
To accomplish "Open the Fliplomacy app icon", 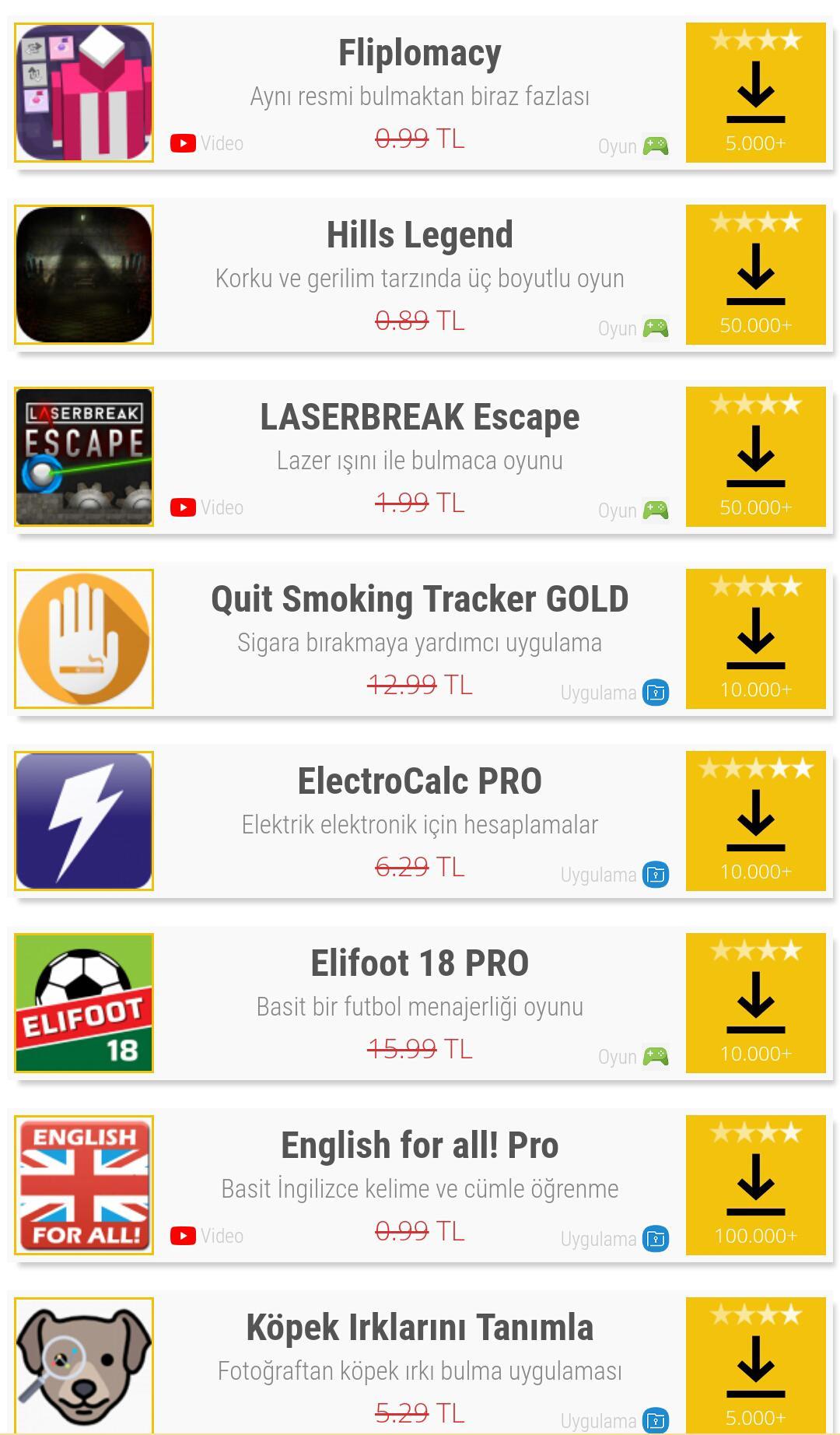I will coord(84,93).
